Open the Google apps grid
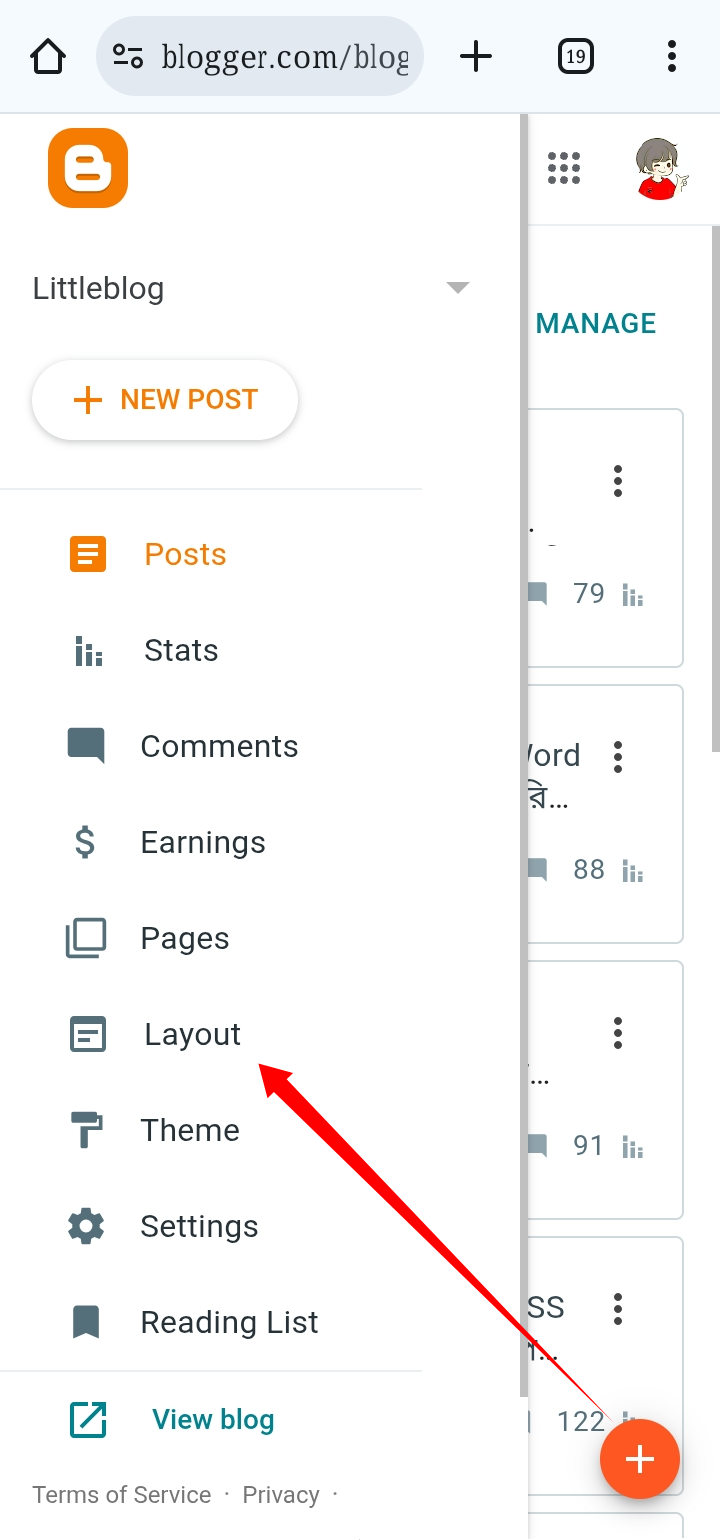The height and width of the screenshot is (1540, 720). pos(564,168)
